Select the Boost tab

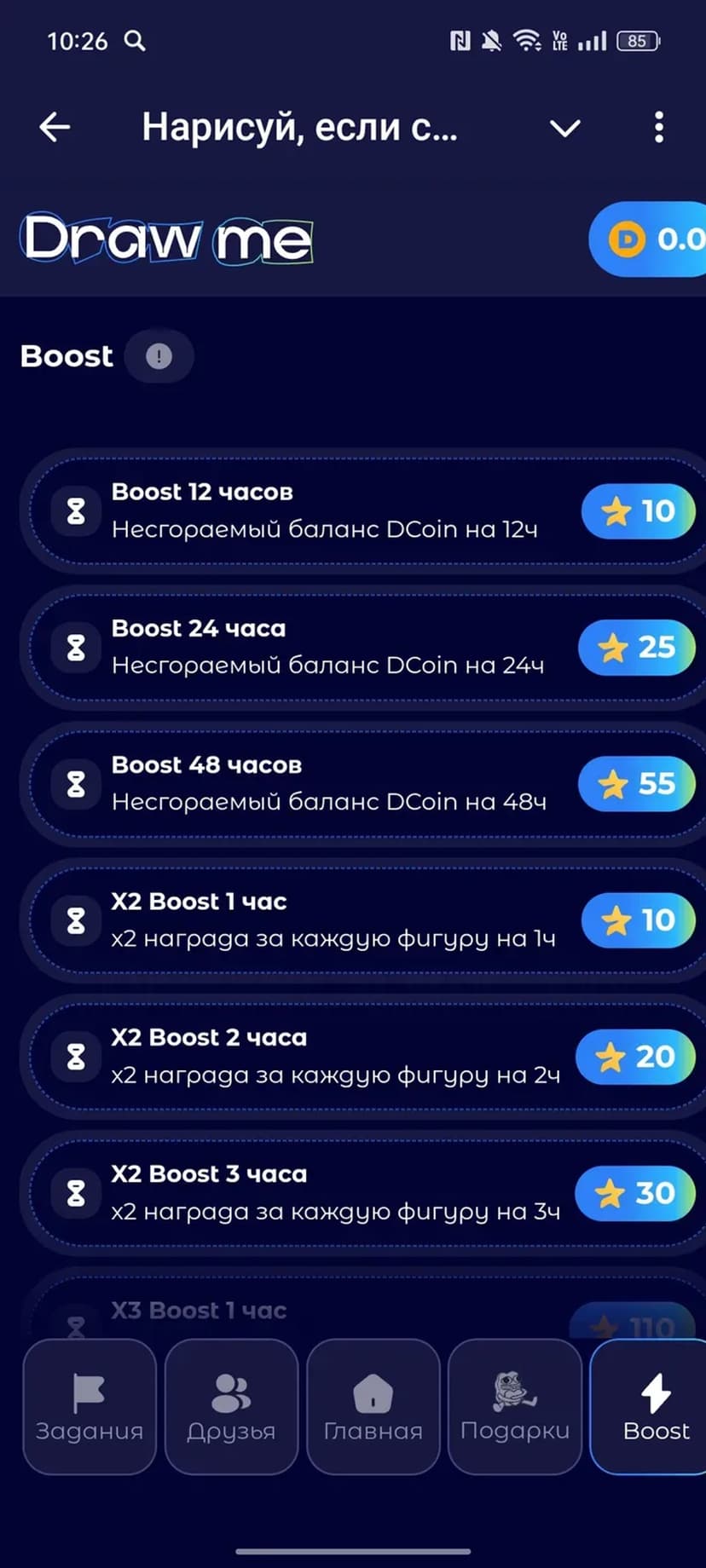point(653,1406)
